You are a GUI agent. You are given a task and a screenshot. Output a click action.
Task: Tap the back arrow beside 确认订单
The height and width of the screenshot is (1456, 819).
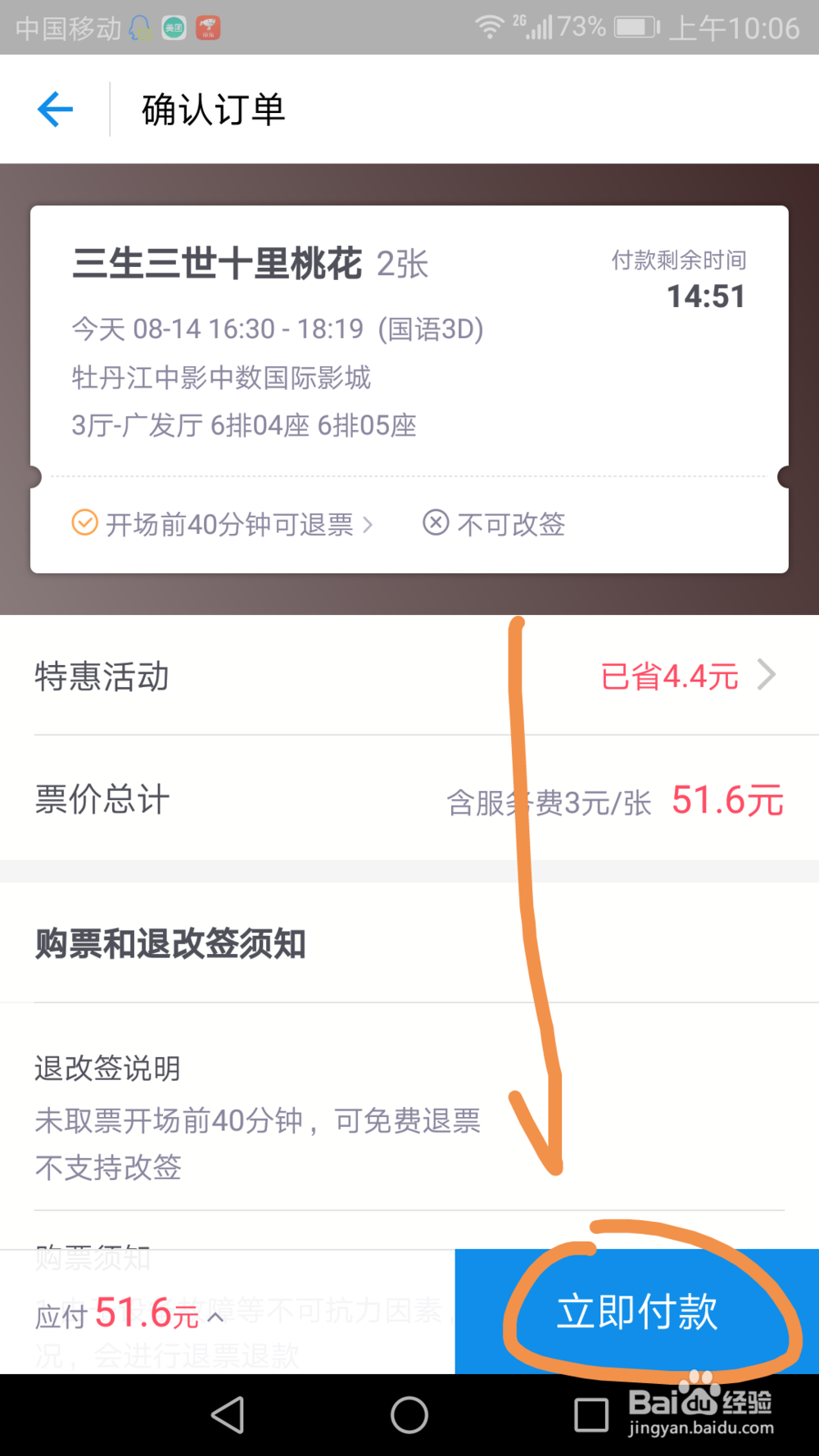click(x=54, y=109)
